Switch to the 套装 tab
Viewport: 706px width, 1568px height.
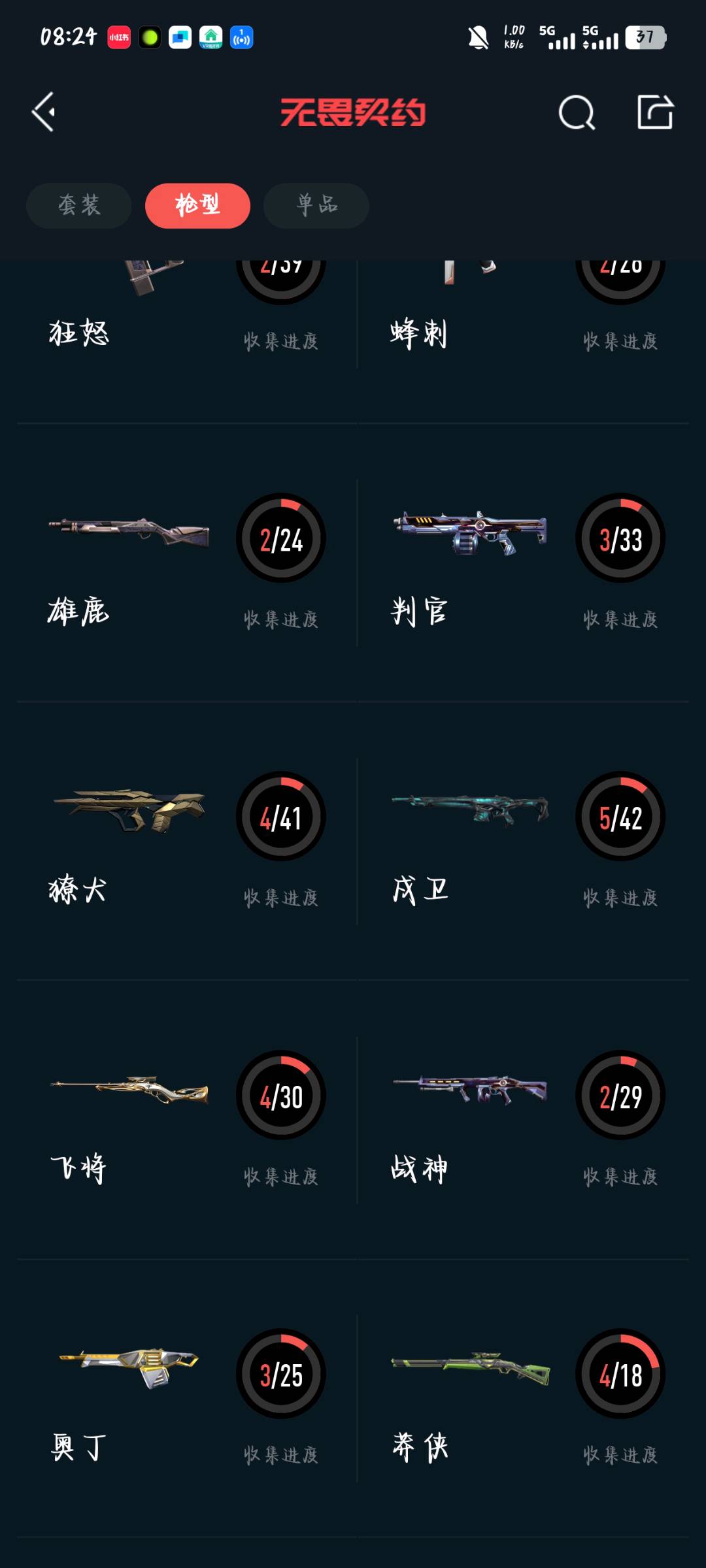coord(79,205)
